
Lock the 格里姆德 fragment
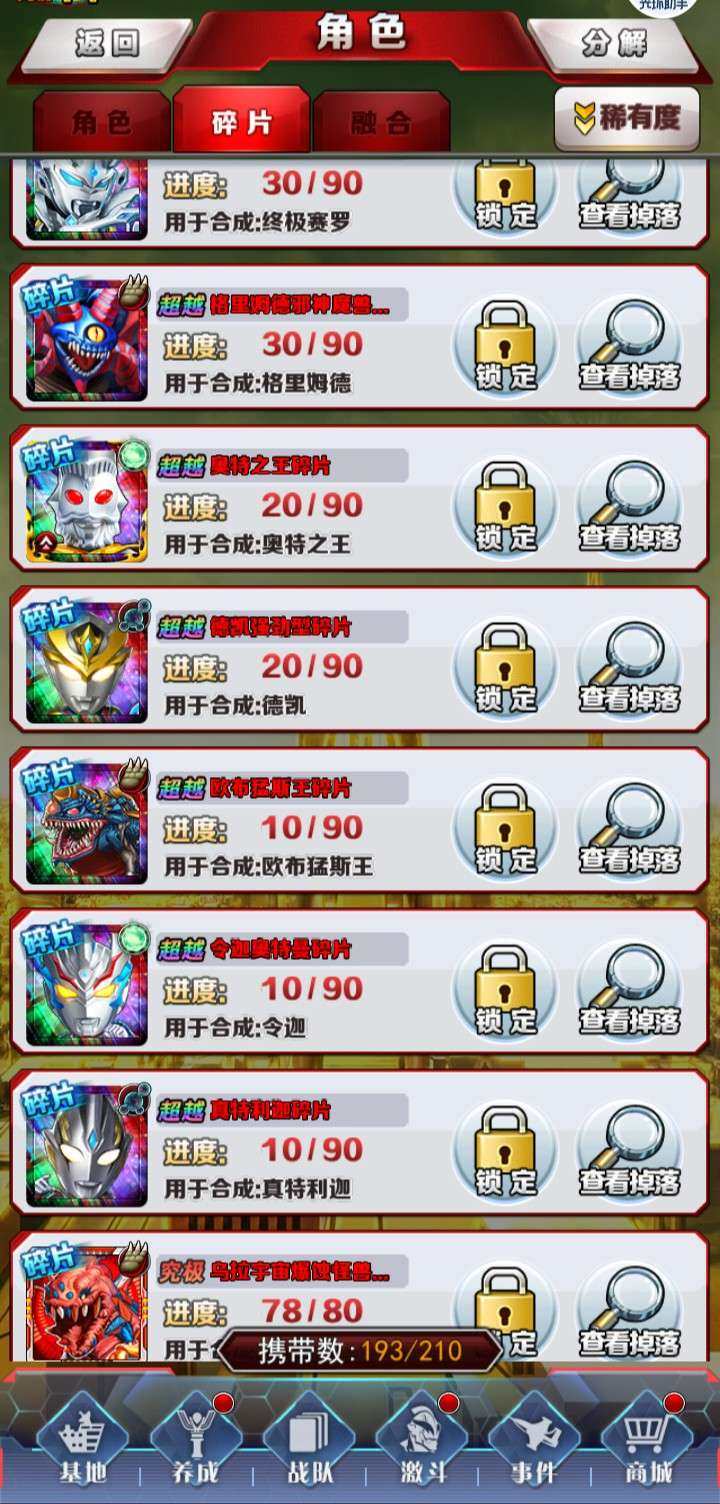[x=505, y=345]
